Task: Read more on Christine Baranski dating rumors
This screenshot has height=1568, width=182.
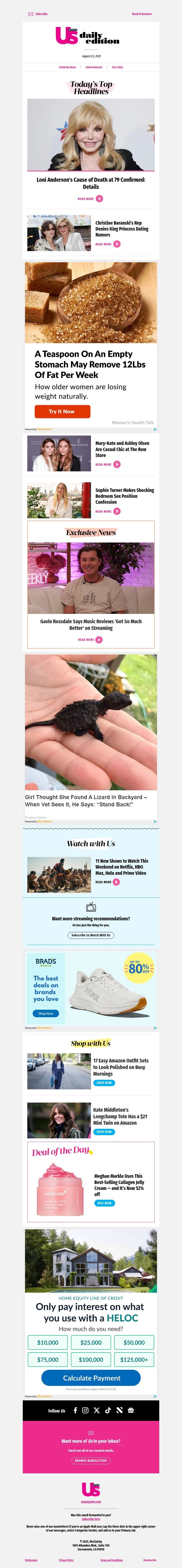Action: 107,244
